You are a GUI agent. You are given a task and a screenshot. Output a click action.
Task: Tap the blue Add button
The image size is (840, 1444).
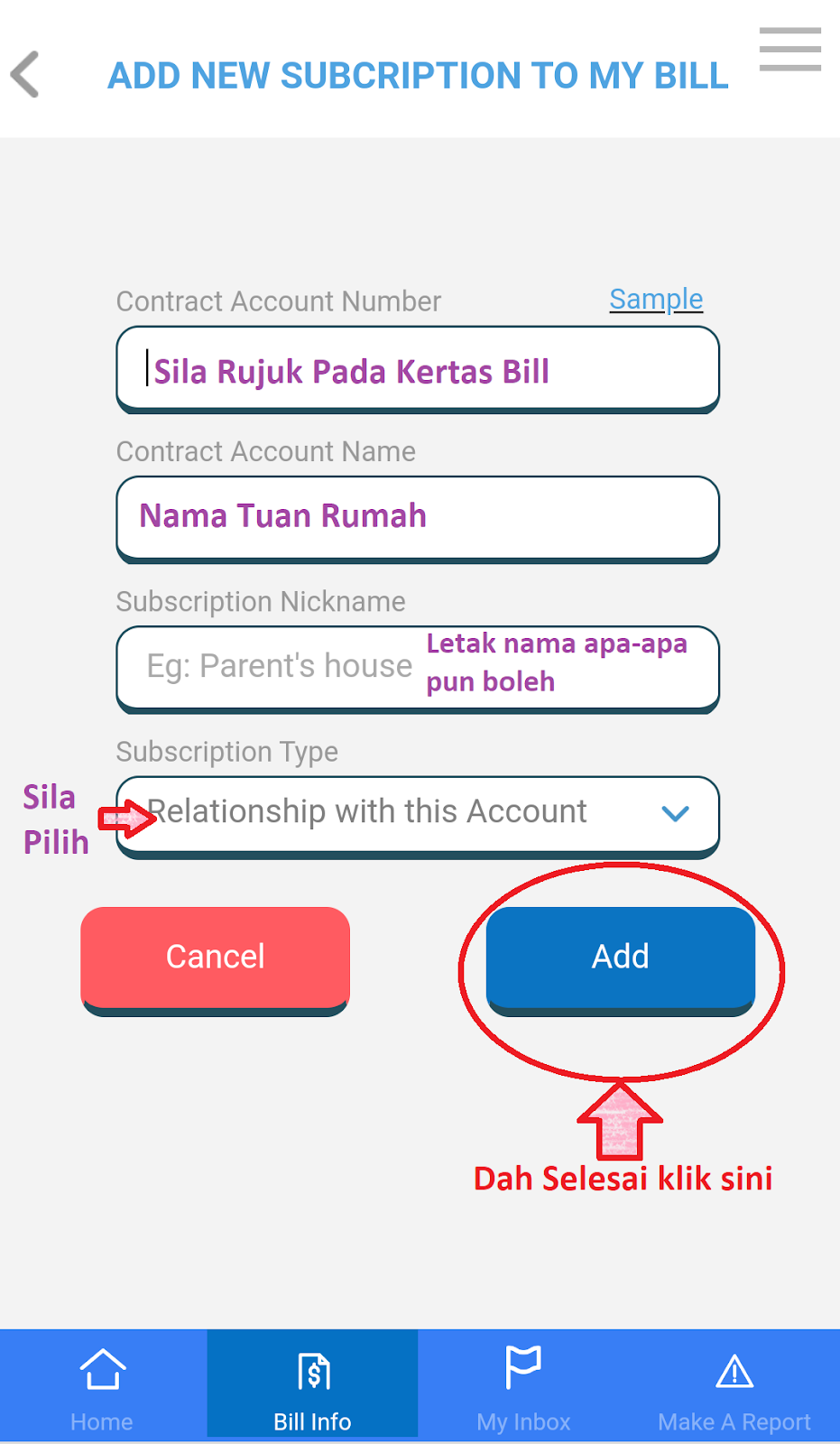621,961
